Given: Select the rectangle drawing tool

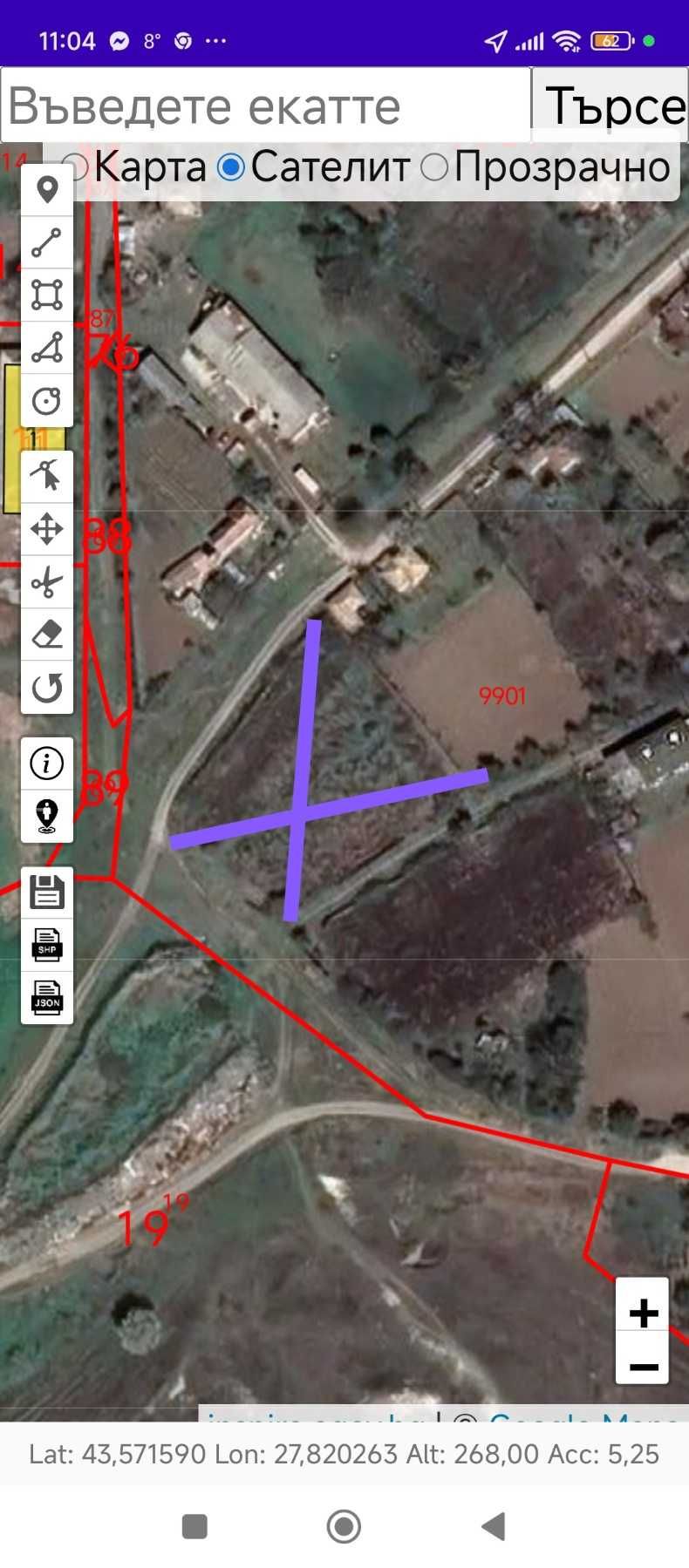Looking at the screenshot, I should coord(47,295).
